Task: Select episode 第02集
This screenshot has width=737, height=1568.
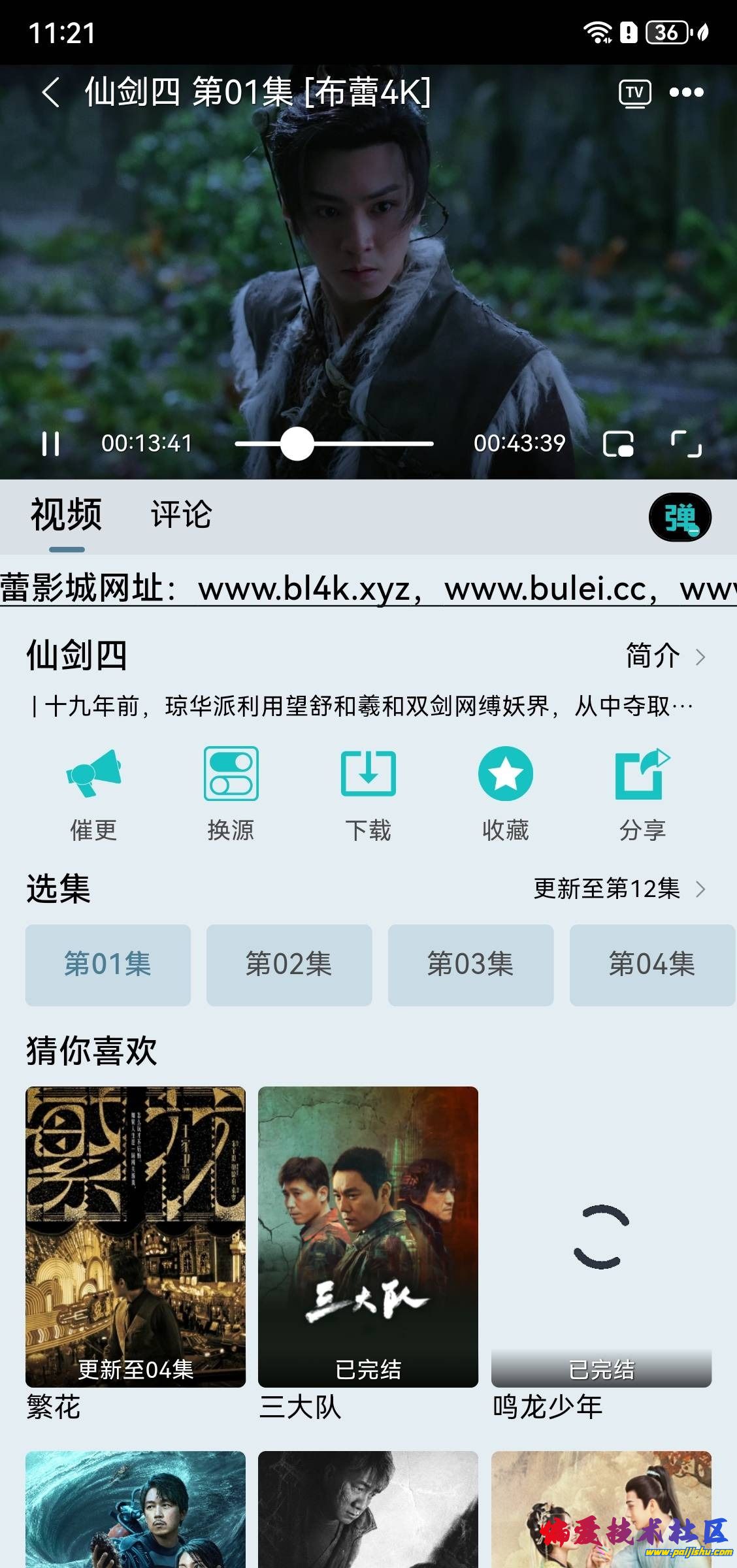Action: click(289, 964)
